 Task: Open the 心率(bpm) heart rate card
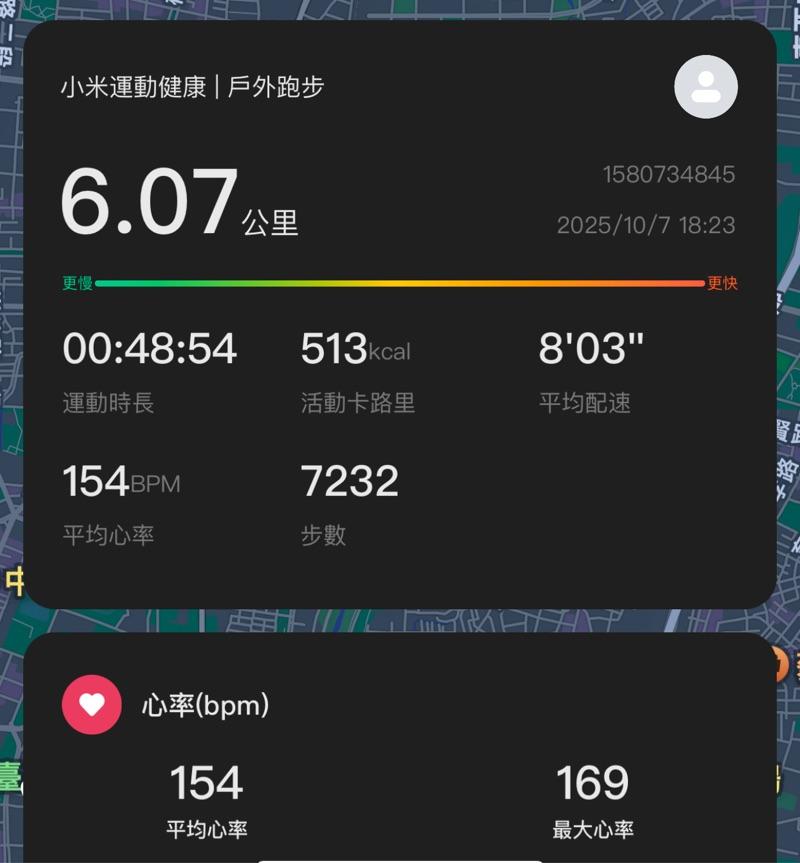[205, 706]
